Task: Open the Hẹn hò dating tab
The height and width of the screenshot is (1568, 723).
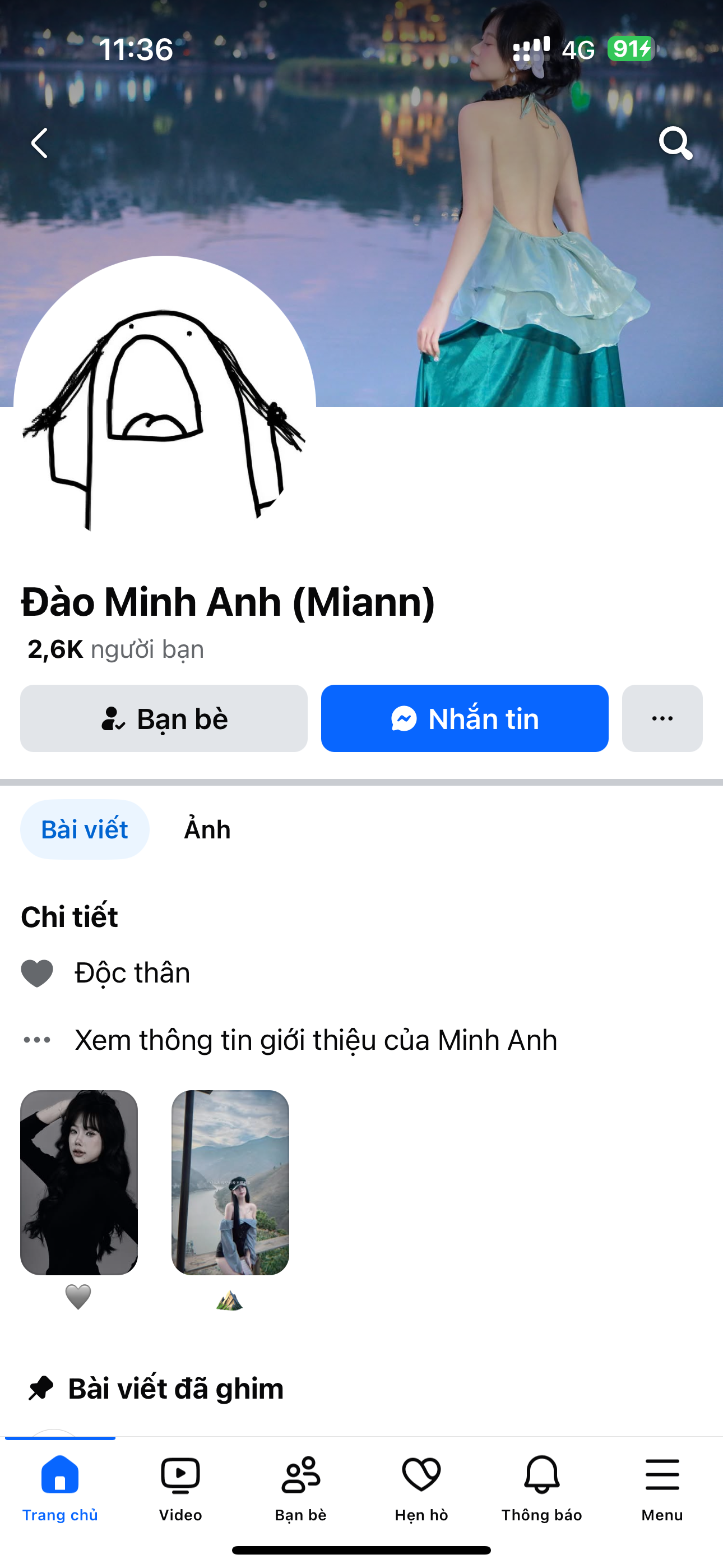Action: [421, 1487]
